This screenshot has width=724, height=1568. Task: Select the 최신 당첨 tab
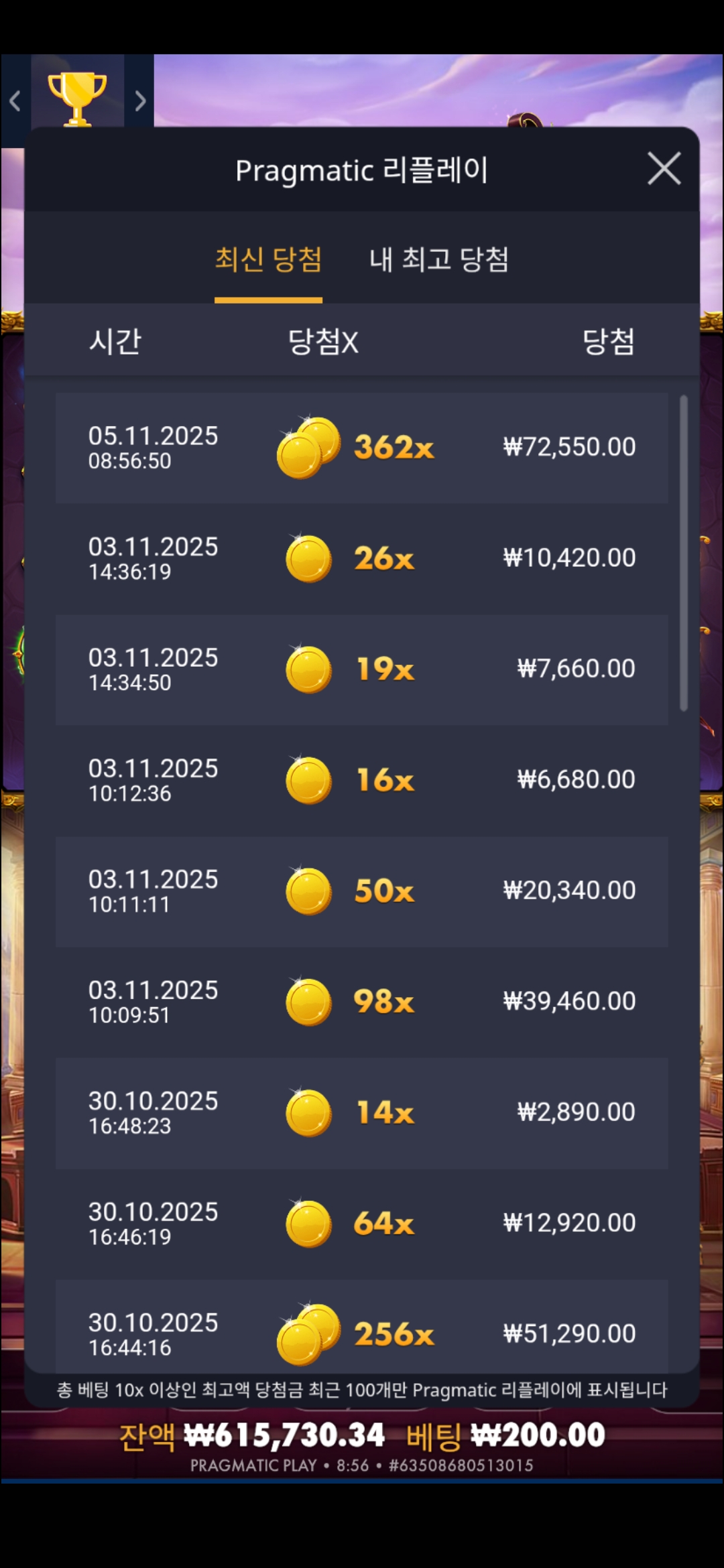tap(268, 259)
